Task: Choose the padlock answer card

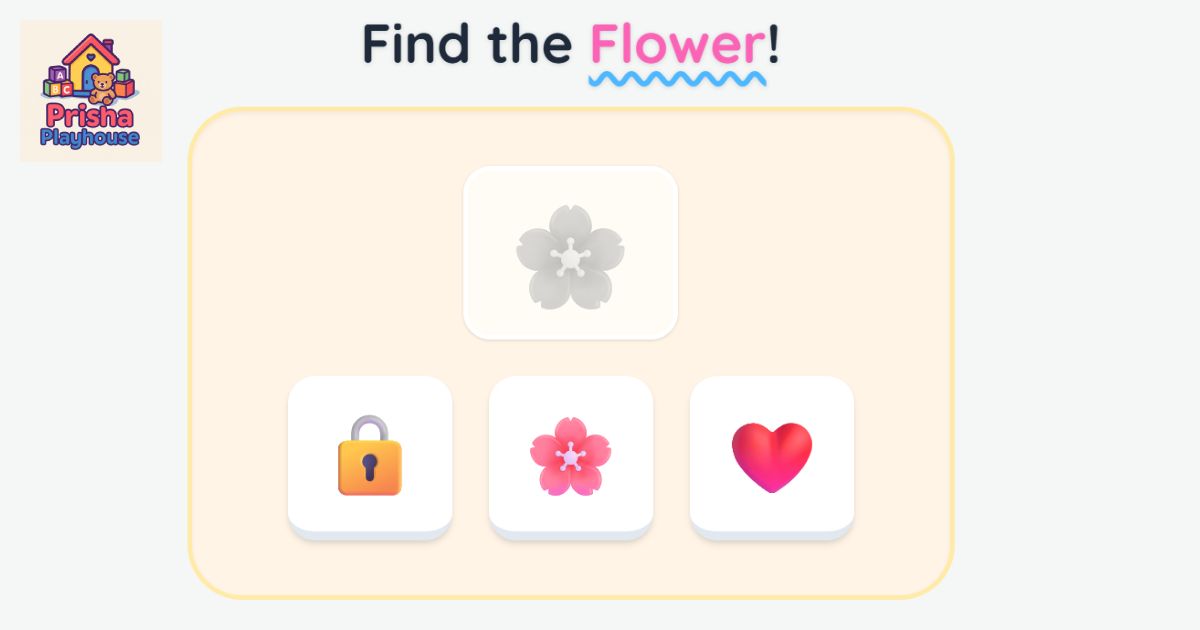Action: pyautogui.click(x=370, y=455)
